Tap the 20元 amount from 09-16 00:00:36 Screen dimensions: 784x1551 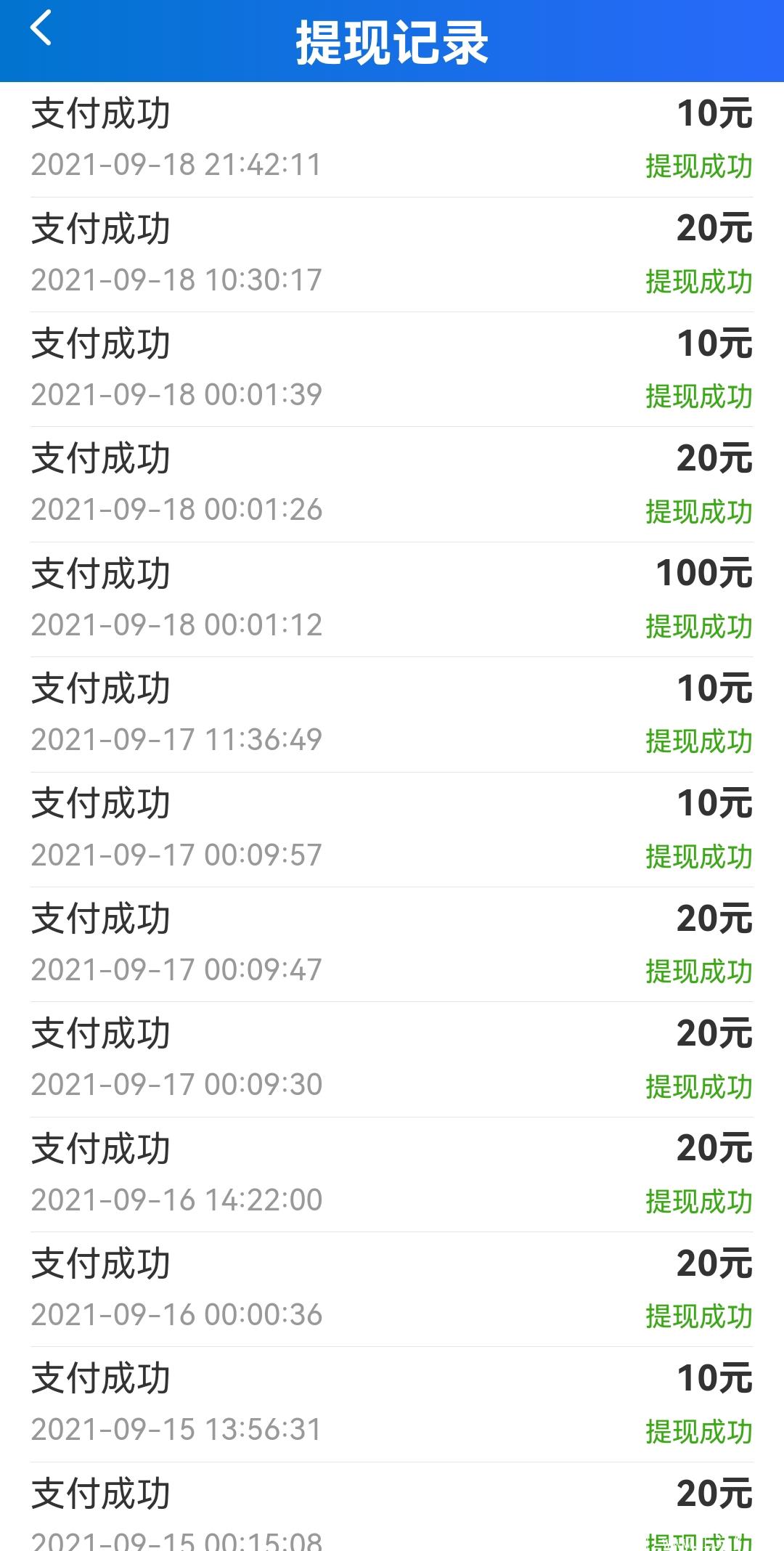715,1263
